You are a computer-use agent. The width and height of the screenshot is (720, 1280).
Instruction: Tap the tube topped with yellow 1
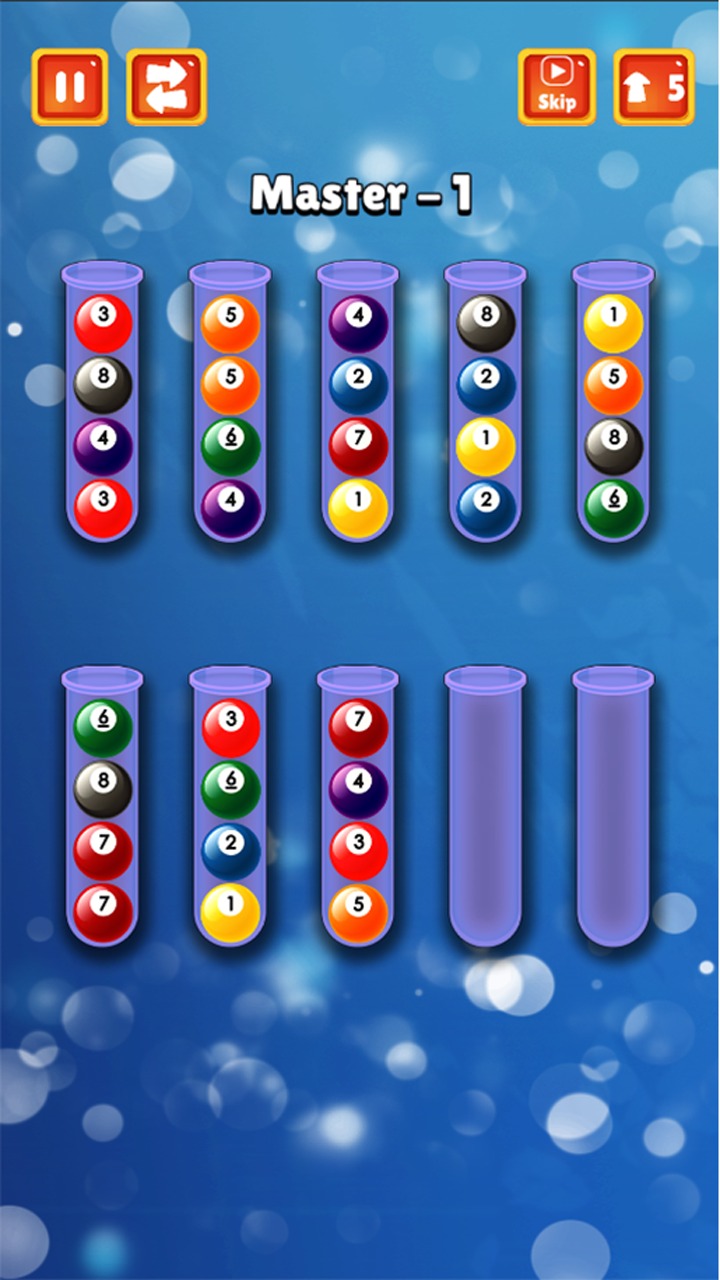click(x=614, y=401)
